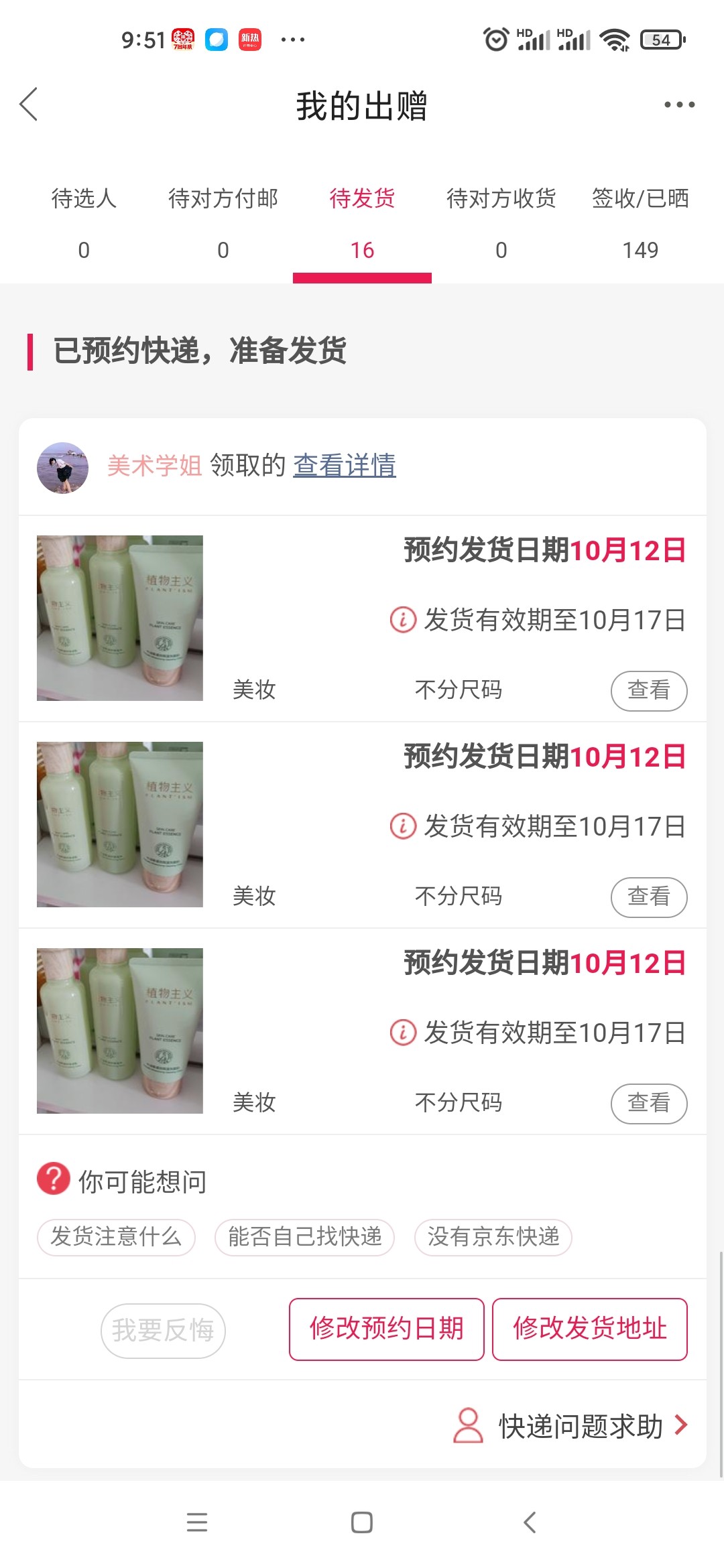Screen dimensions: 724x1568
Task: Select the 待发货 tab
Action: coord(362,222)
